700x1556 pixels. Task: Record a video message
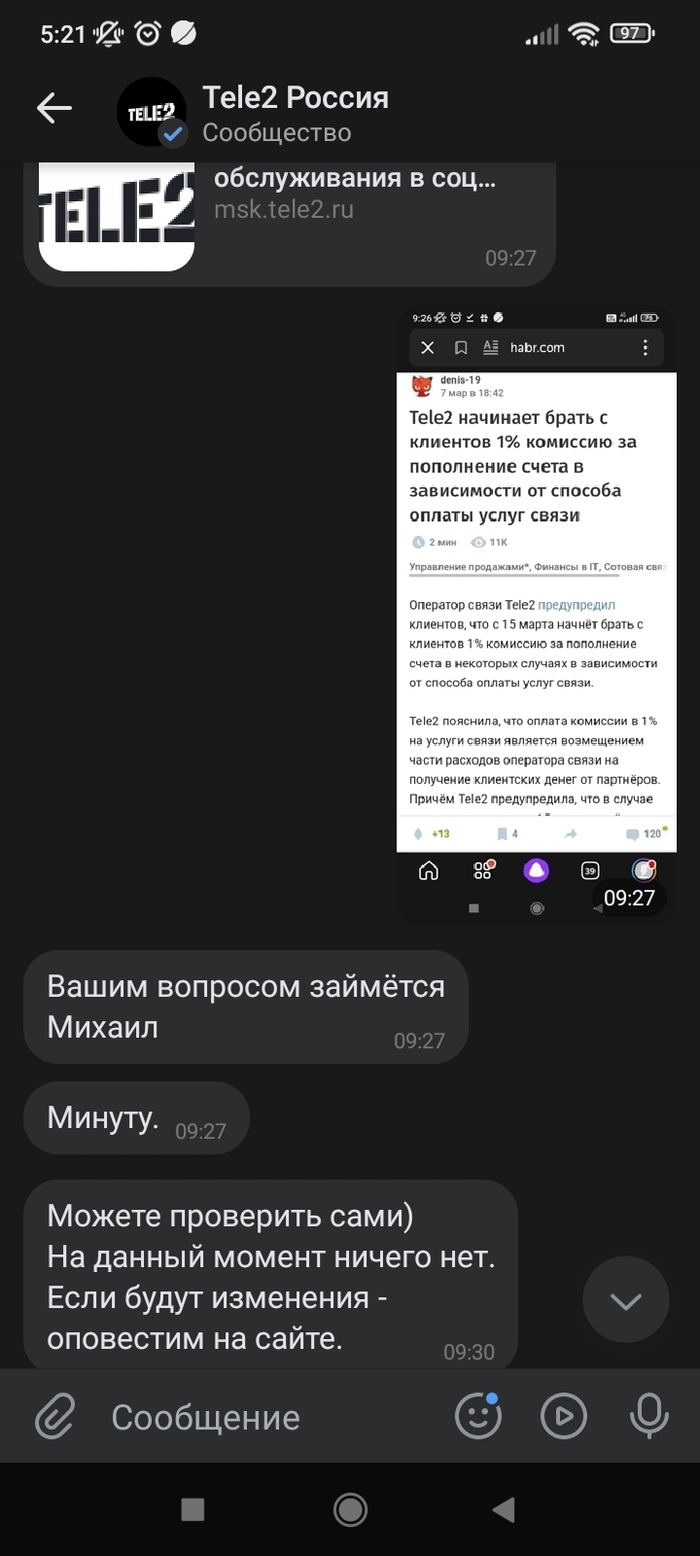click(563, 1416)
